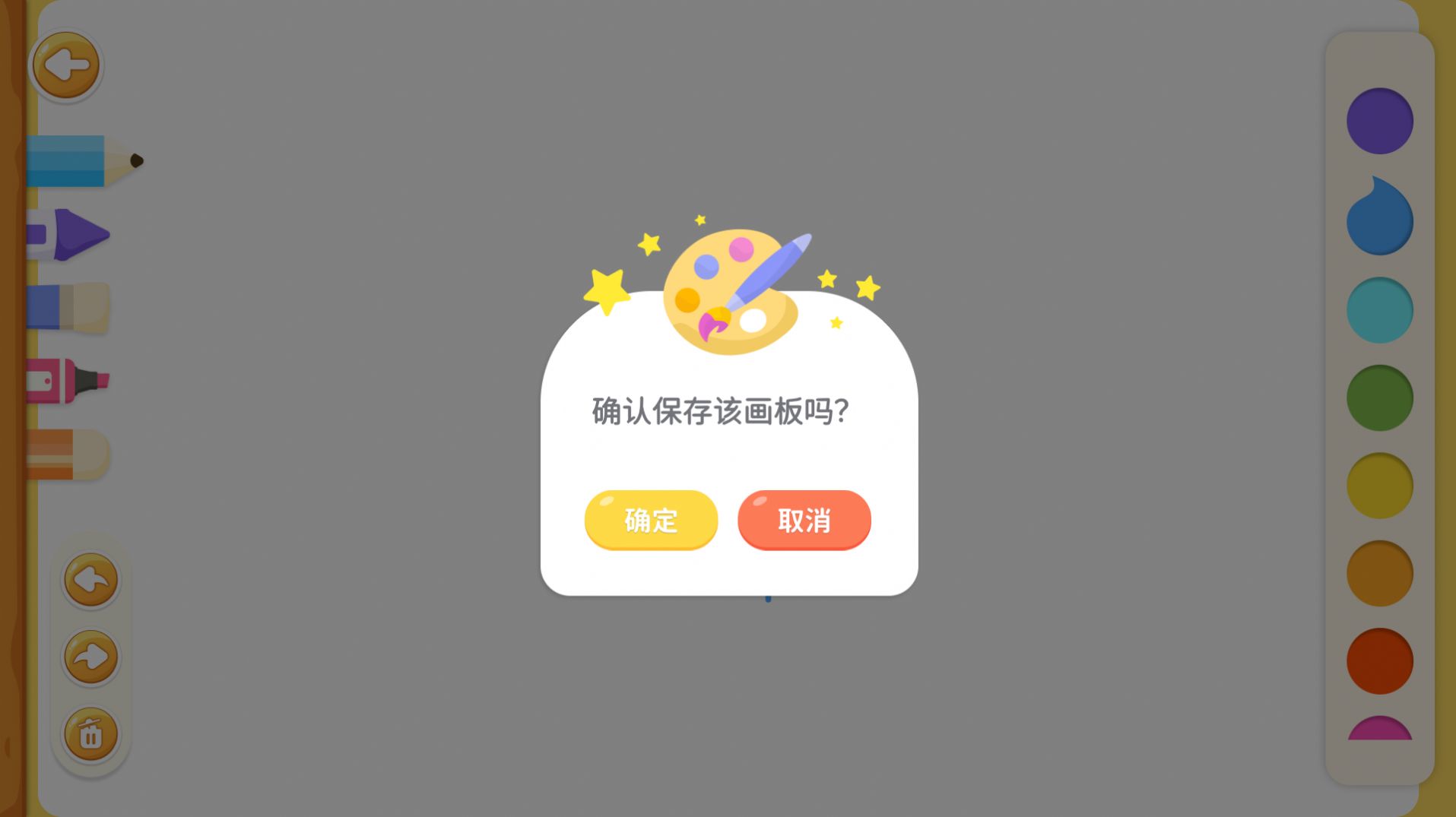The image size is (1456, 817).
Task: Go back using the top arrow
Action: (66, 65)
